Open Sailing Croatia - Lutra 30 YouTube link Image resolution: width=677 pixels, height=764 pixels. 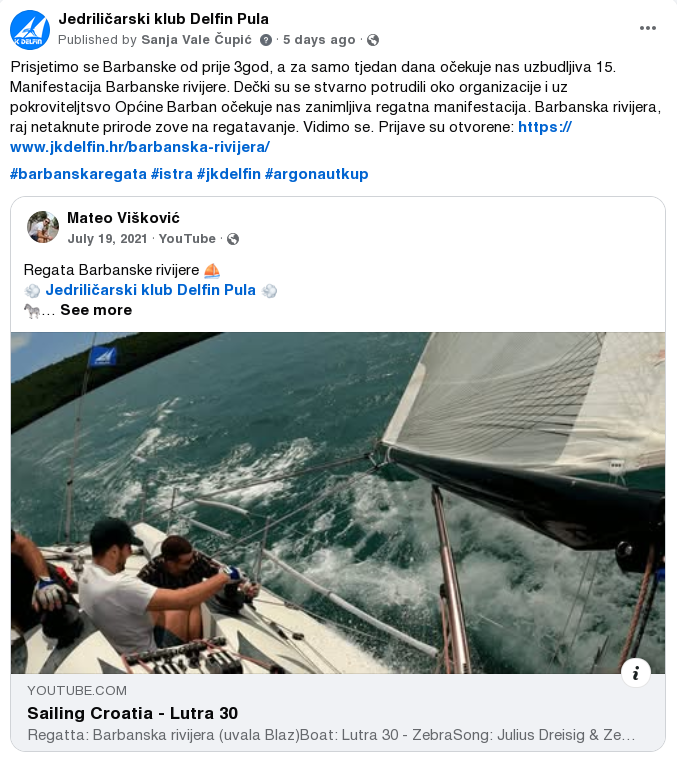point(132,714)
